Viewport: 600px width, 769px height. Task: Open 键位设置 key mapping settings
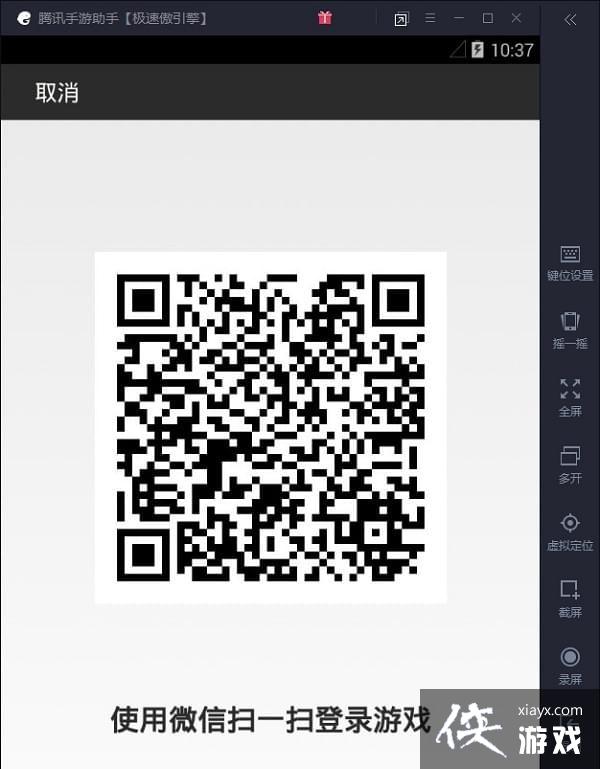570,263
